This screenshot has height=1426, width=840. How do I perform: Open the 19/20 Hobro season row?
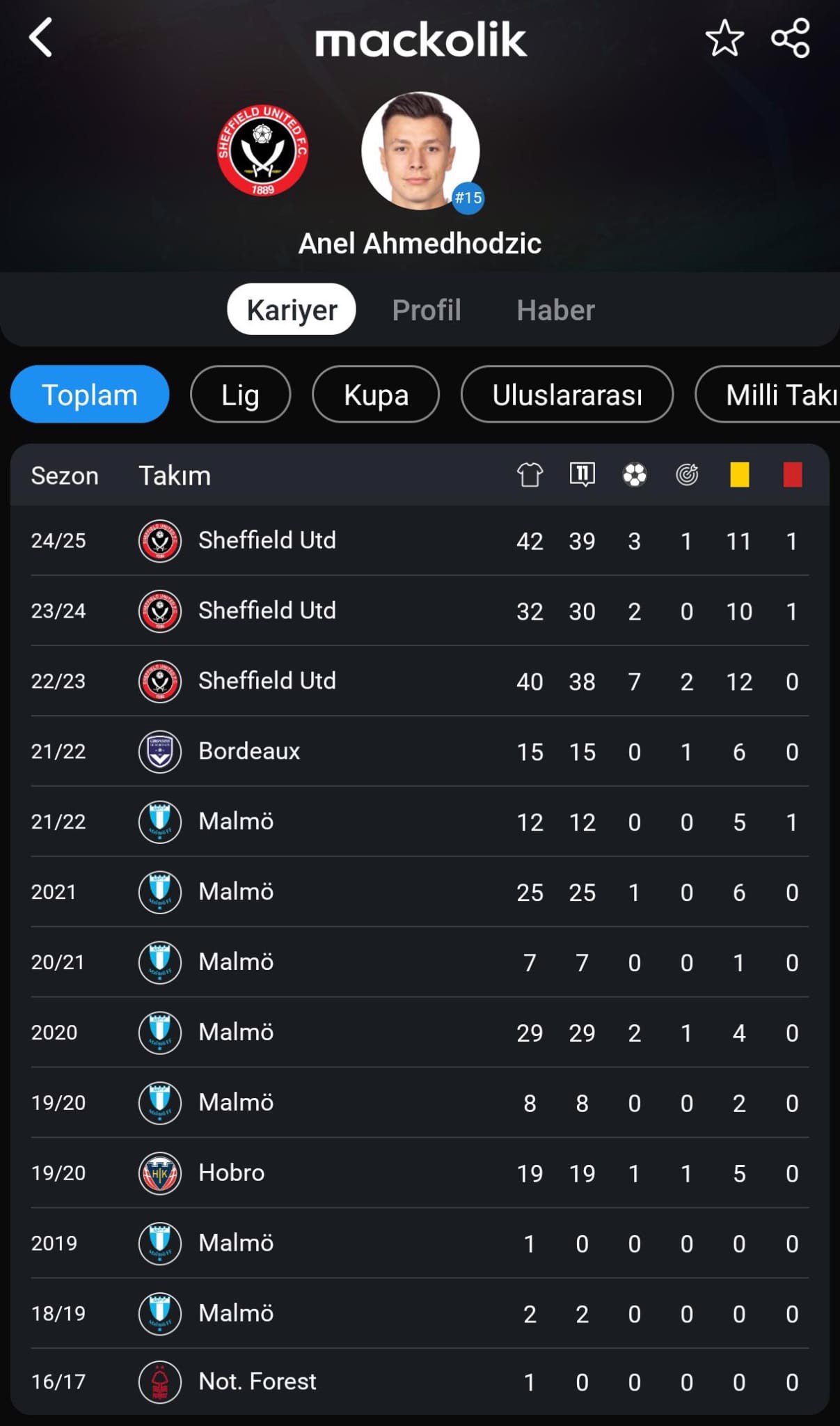[420, 1173]
